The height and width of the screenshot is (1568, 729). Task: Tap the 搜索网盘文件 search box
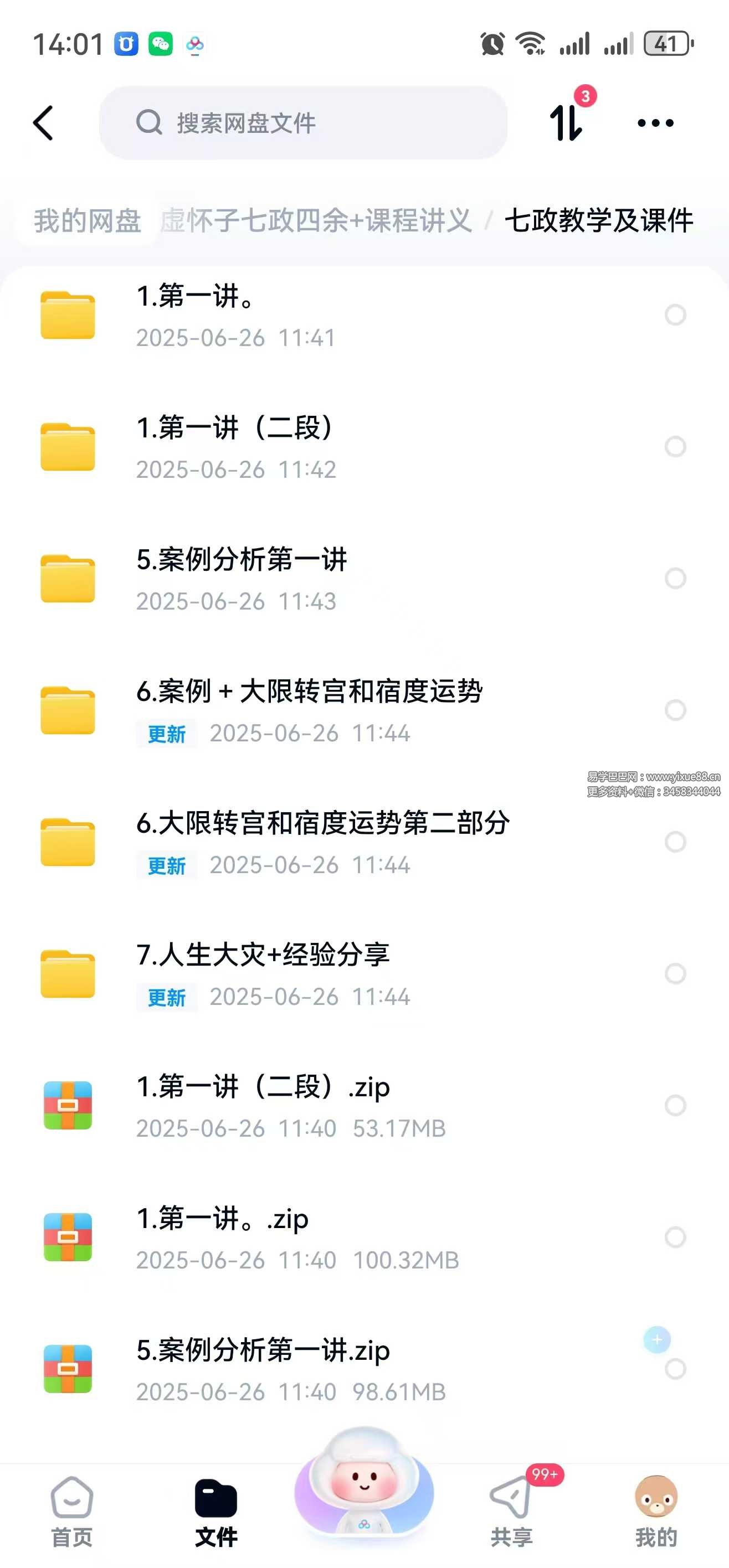(302, 123)
